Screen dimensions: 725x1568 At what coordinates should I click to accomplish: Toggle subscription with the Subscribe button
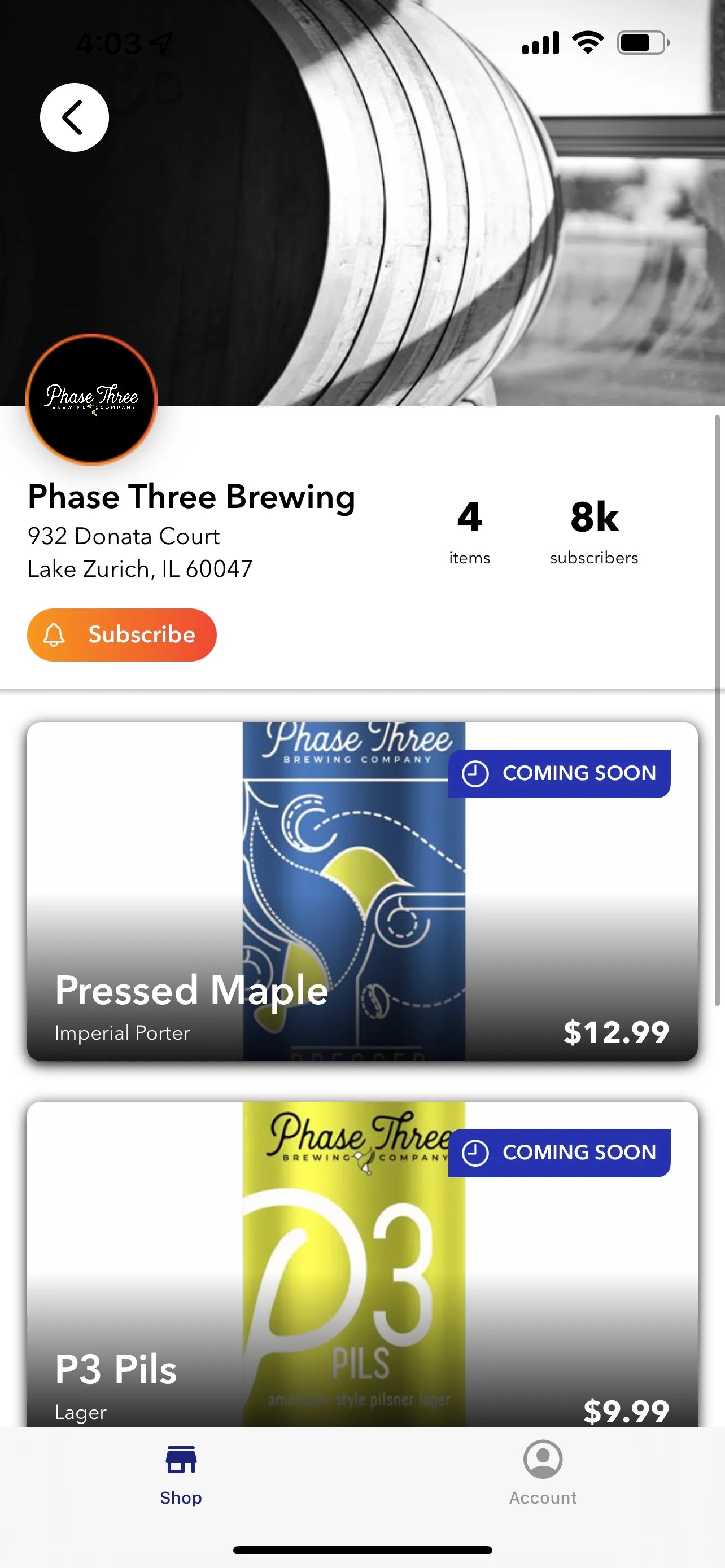[x=122, y=634]
